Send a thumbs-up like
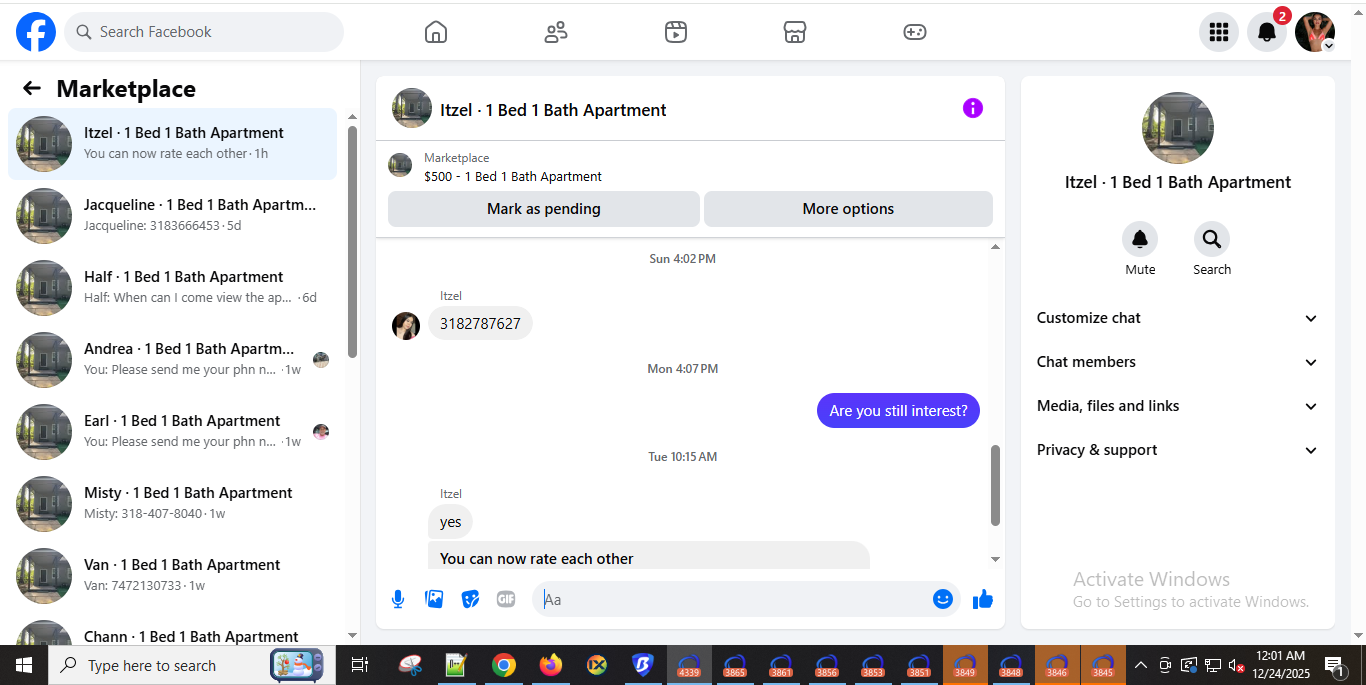 [983, 599]
